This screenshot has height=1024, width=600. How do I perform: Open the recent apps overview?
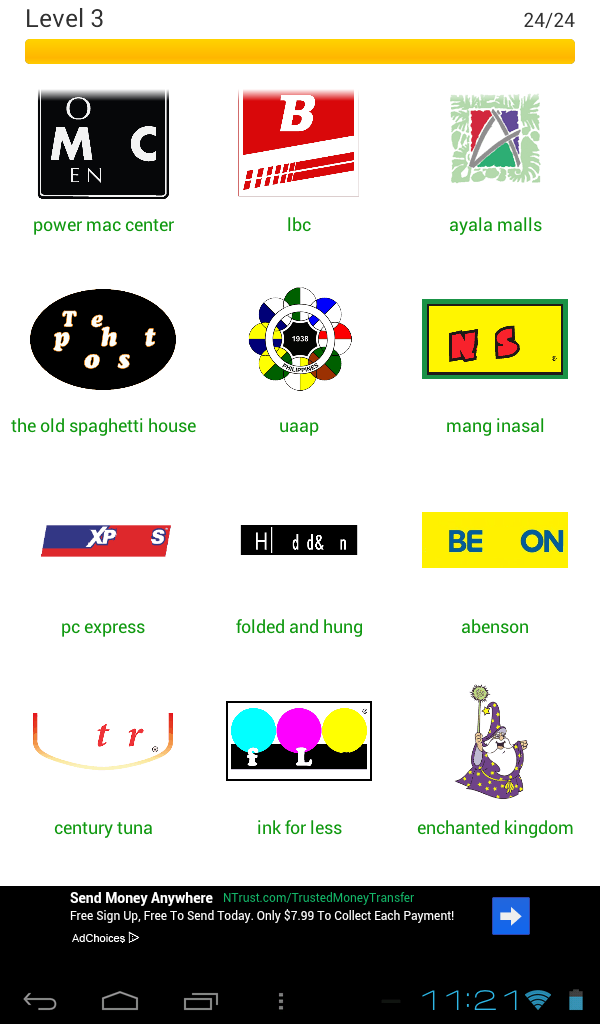(x=201, y=1000)
